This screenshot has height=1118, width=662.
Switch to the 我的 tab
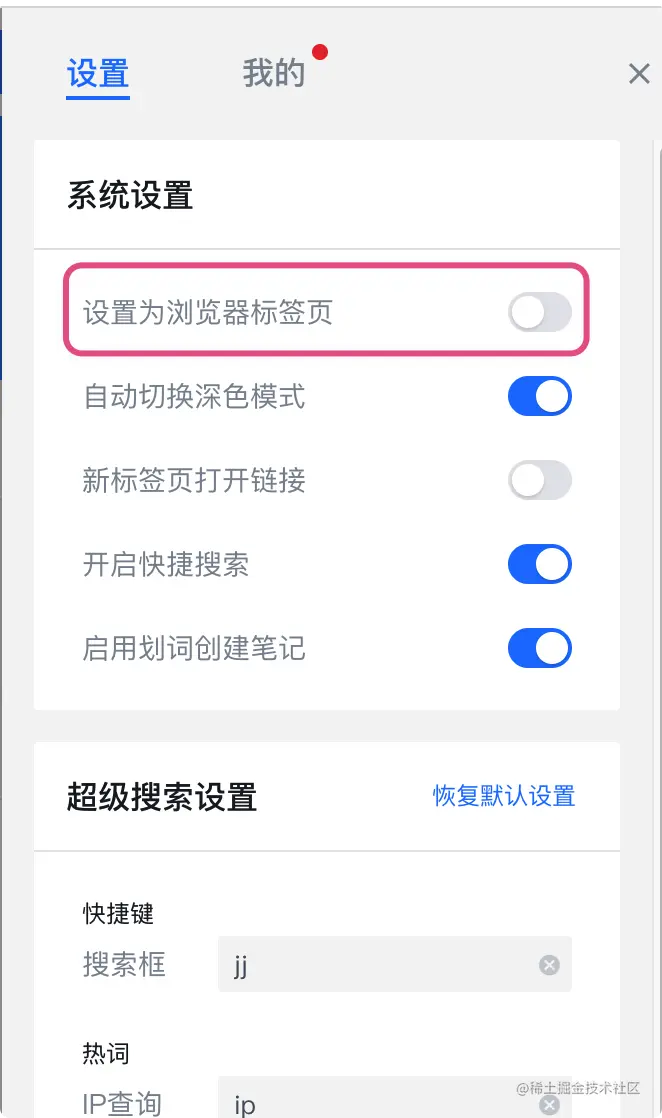[x=273, y=73]
